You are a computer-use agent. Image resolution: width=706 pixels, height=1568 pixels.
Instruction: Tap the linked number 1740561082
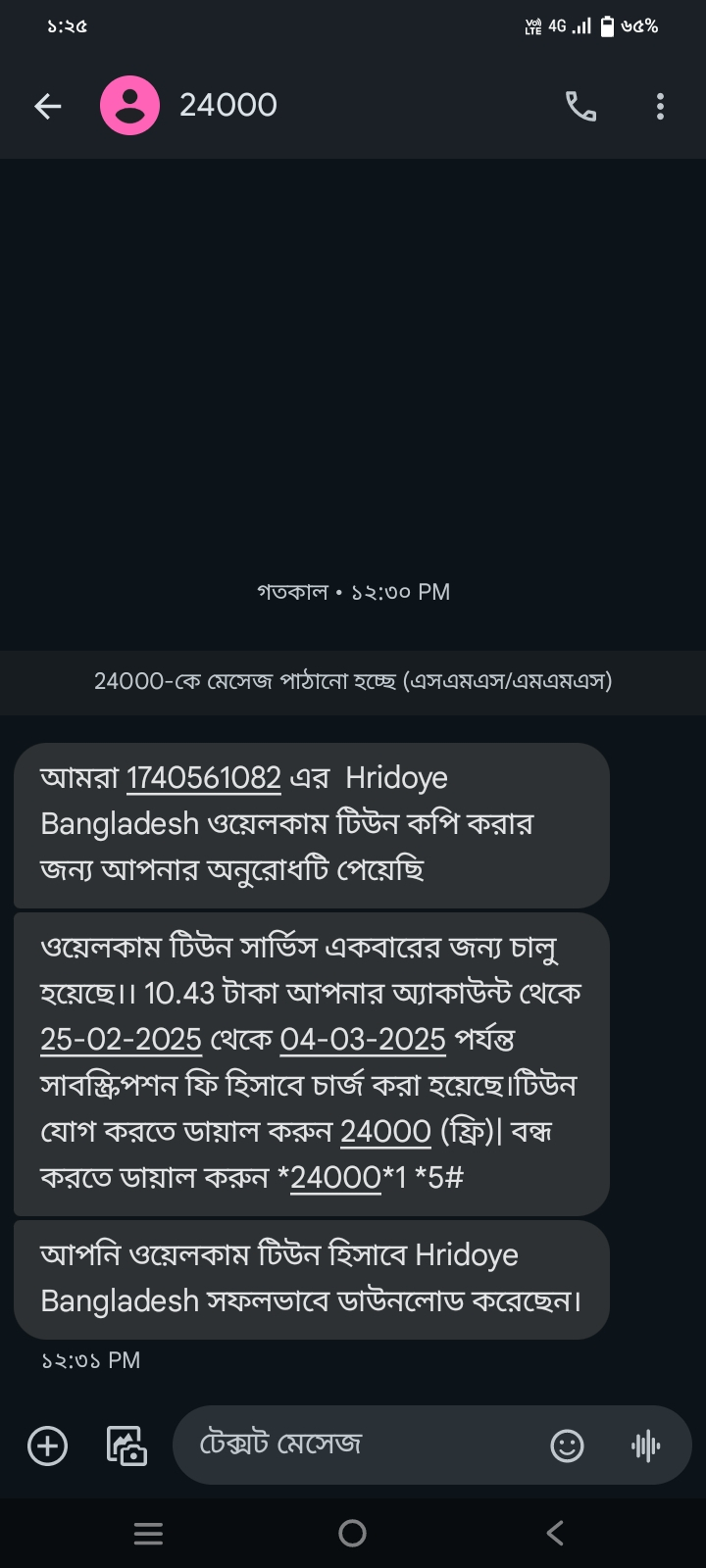click(204, 778)
